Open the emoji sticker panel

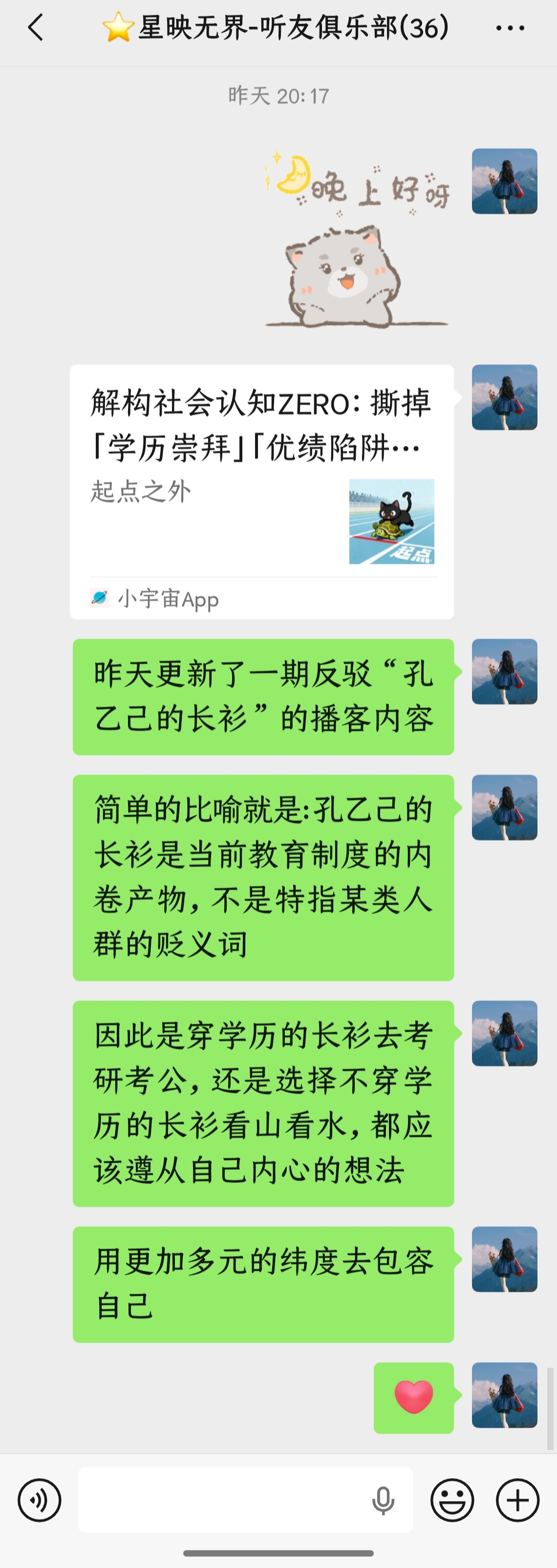pos(451,1500)
